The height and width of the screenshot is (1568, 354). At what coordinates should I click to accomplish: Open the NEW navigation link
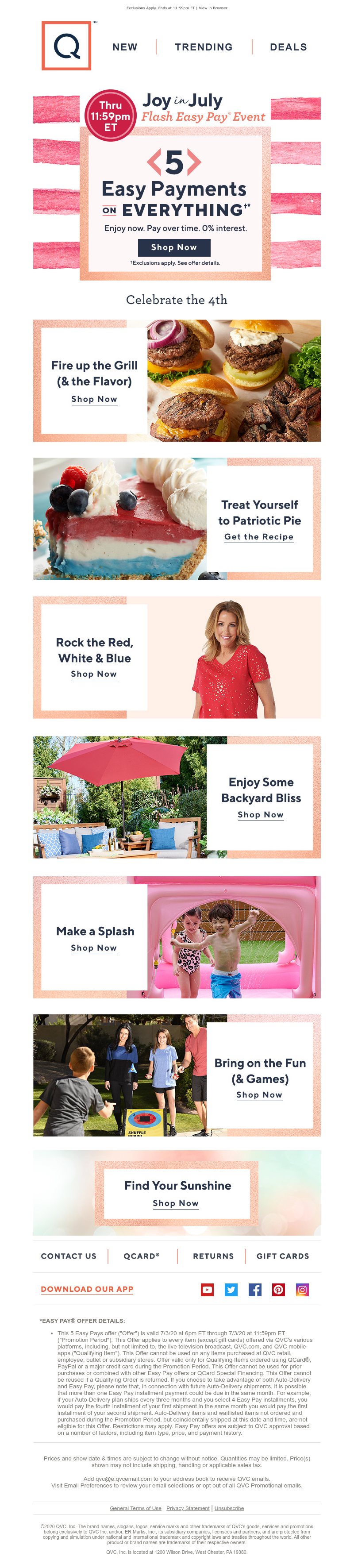point(125,47)
